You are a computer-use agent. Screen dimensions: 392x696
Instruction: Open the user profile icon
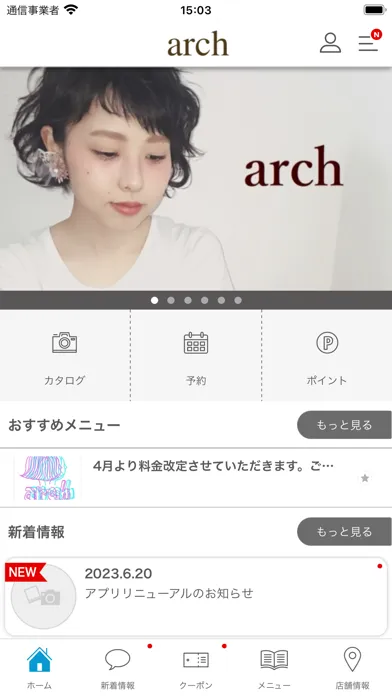tap(330, 44)
